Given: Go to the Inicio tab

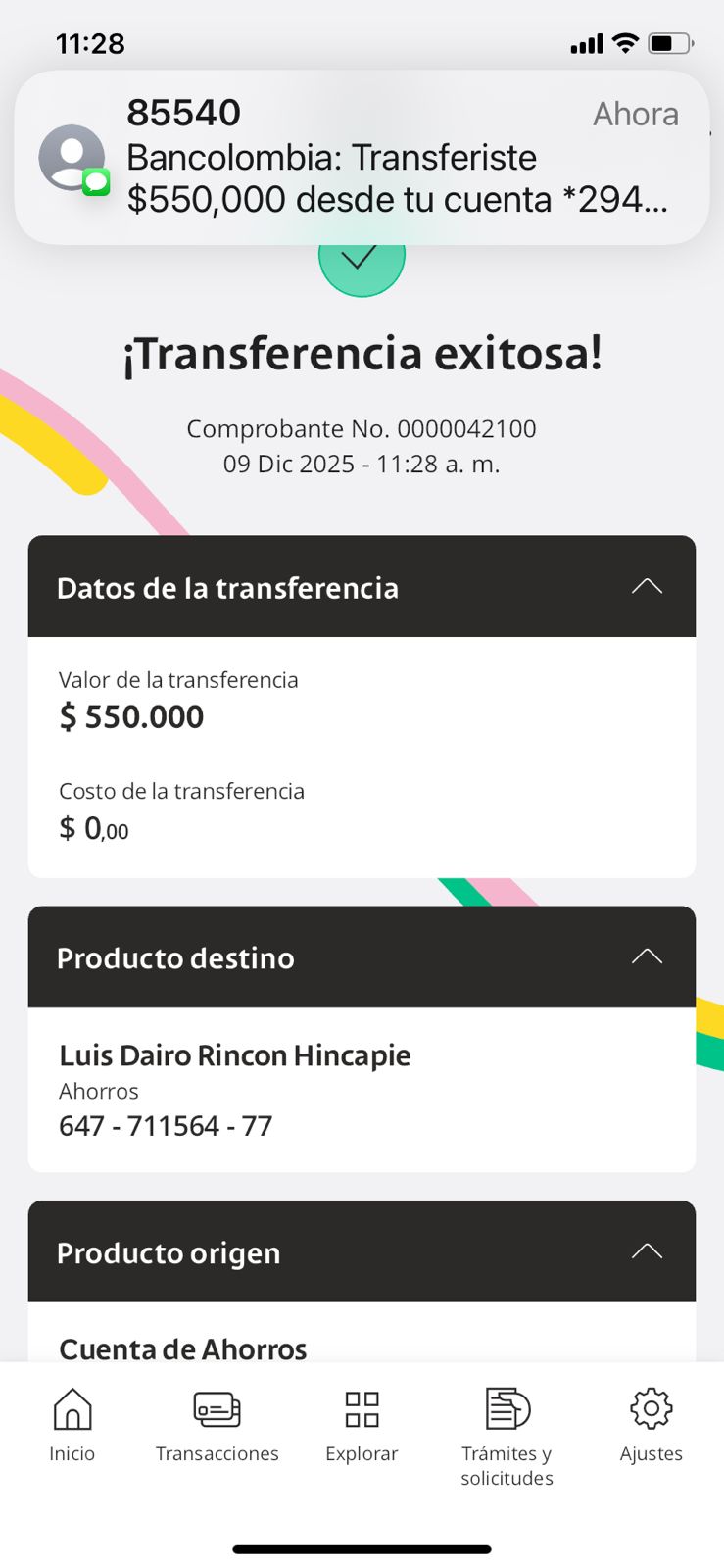Looking at the screenshot, I should click(72, 1425).
